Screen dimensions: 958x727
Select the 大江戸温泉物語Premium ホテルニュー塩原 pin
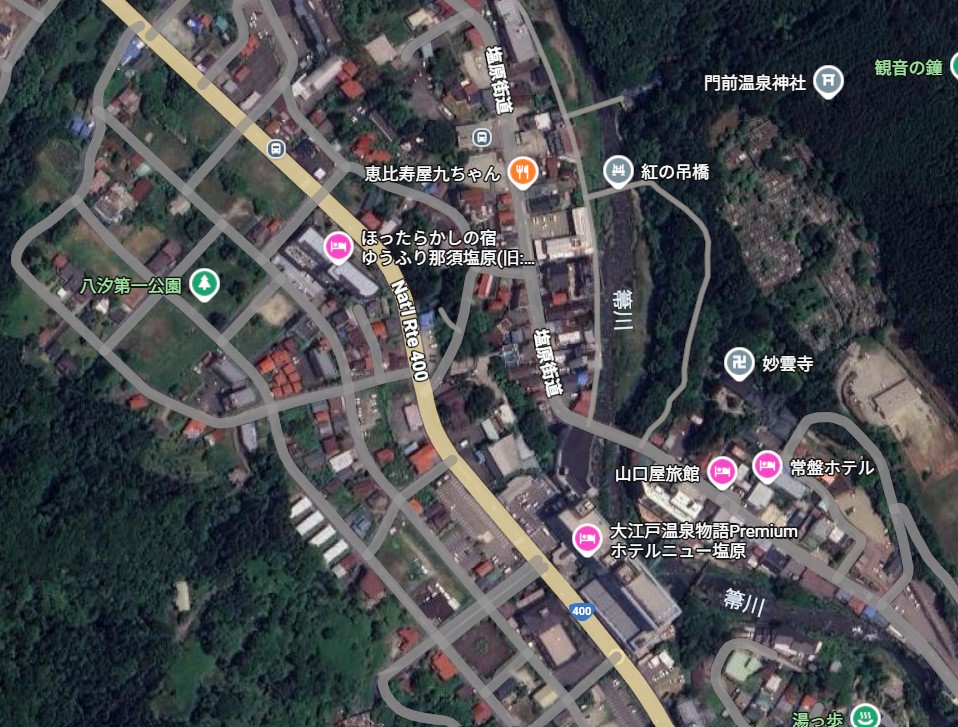coord(587,539)
